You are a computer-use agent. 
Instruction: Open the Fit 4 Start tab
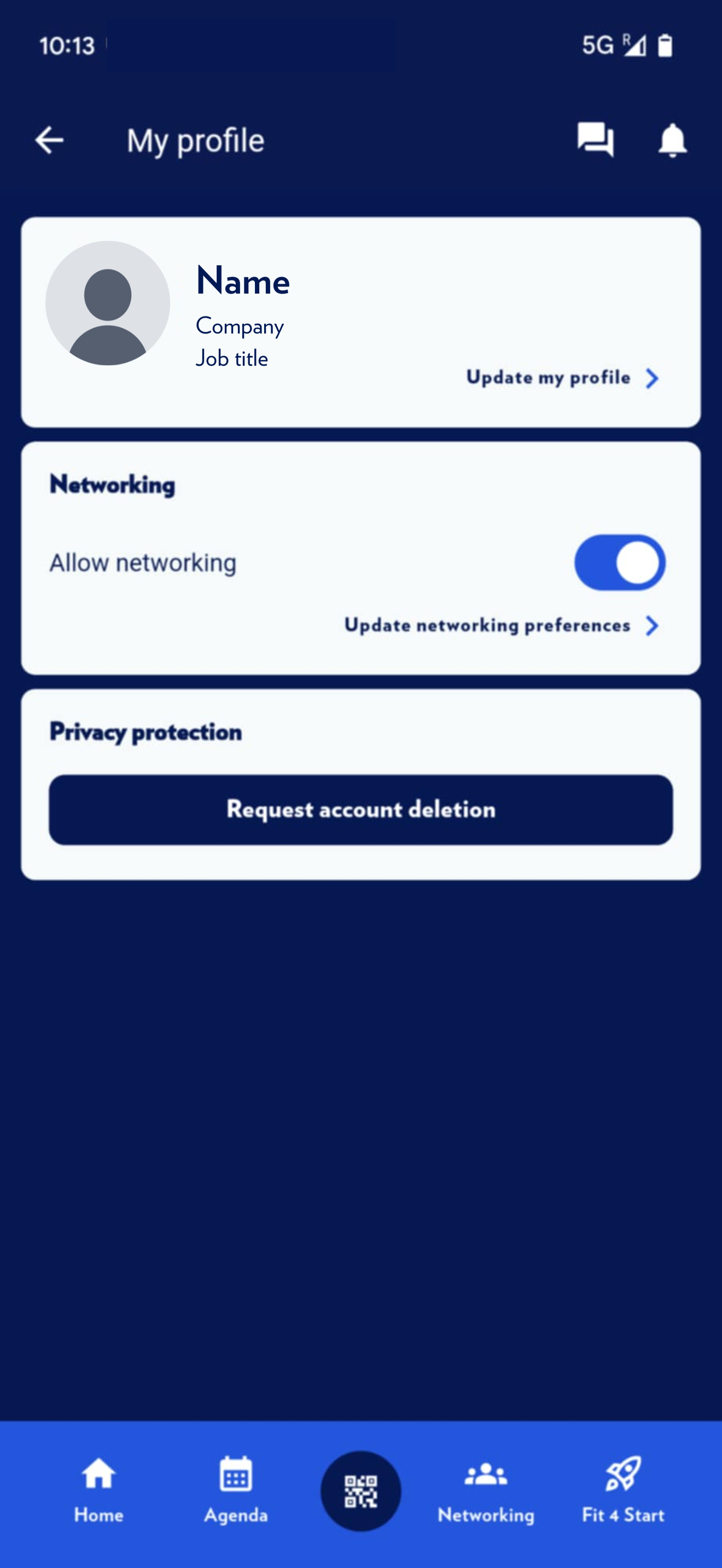(623, 1489)
